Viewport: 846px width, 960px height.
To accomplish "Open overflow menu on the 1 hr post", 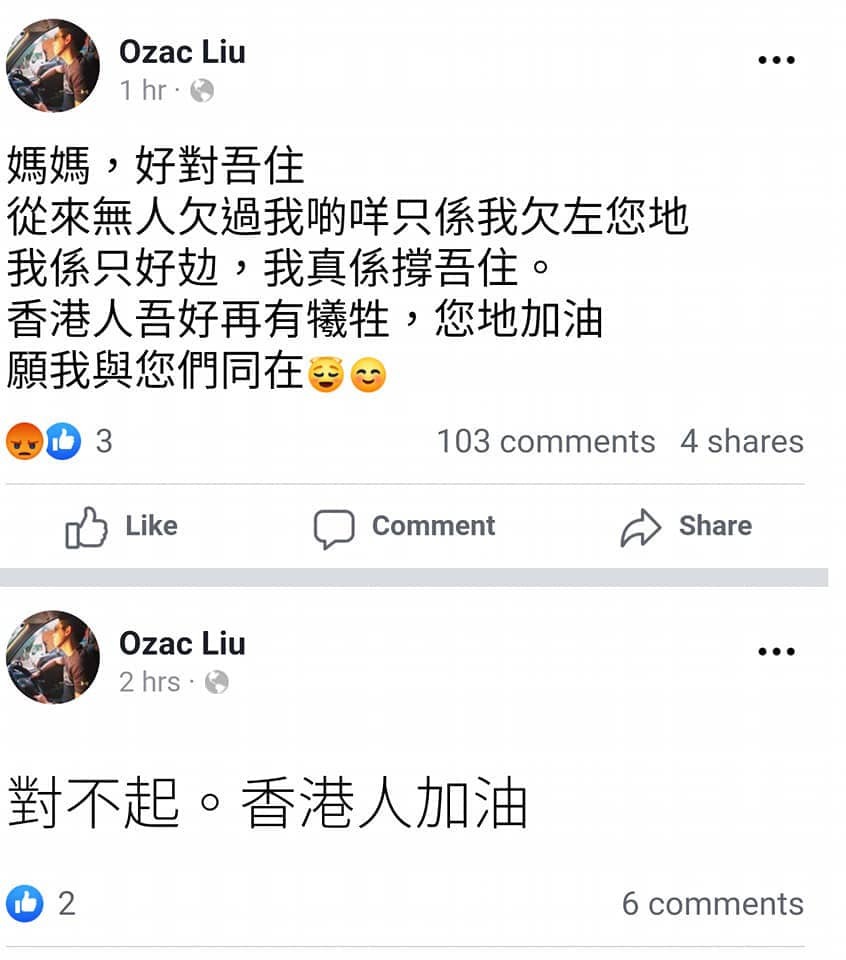I will click(x=776, y=60).
